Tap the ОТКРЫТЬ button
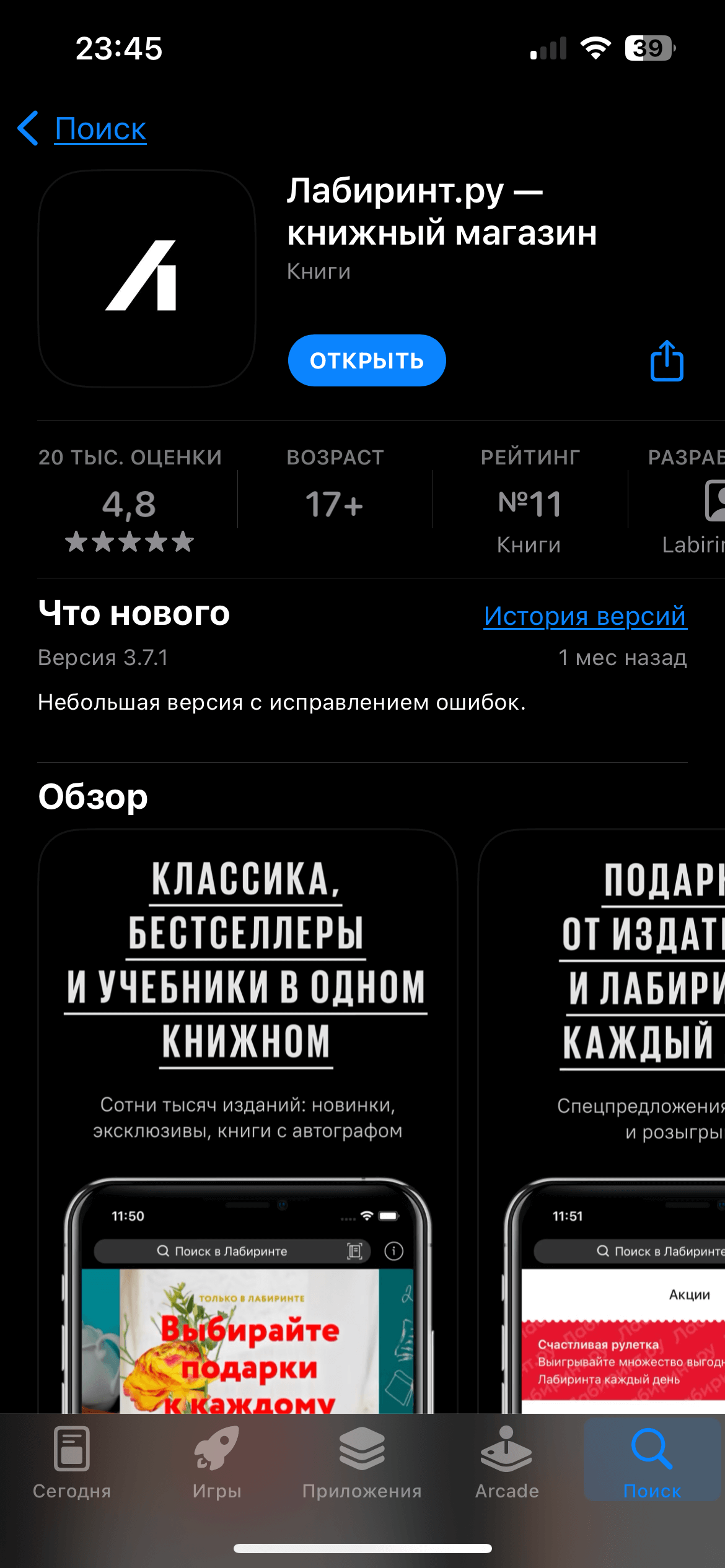This screenshot has height=1568, width=725. 367,360
